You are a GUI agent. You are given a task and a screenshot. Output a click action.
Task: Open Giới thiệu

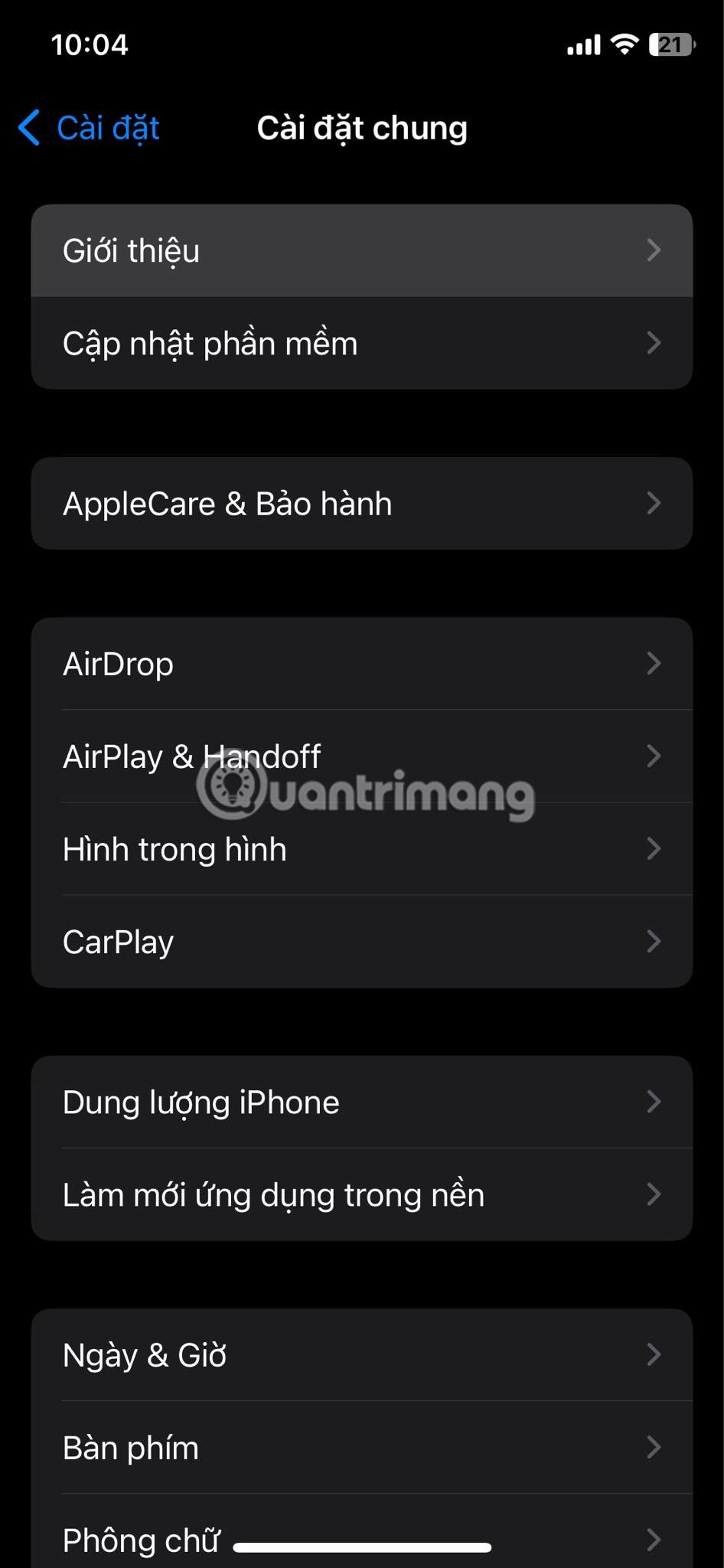(361, 251)
